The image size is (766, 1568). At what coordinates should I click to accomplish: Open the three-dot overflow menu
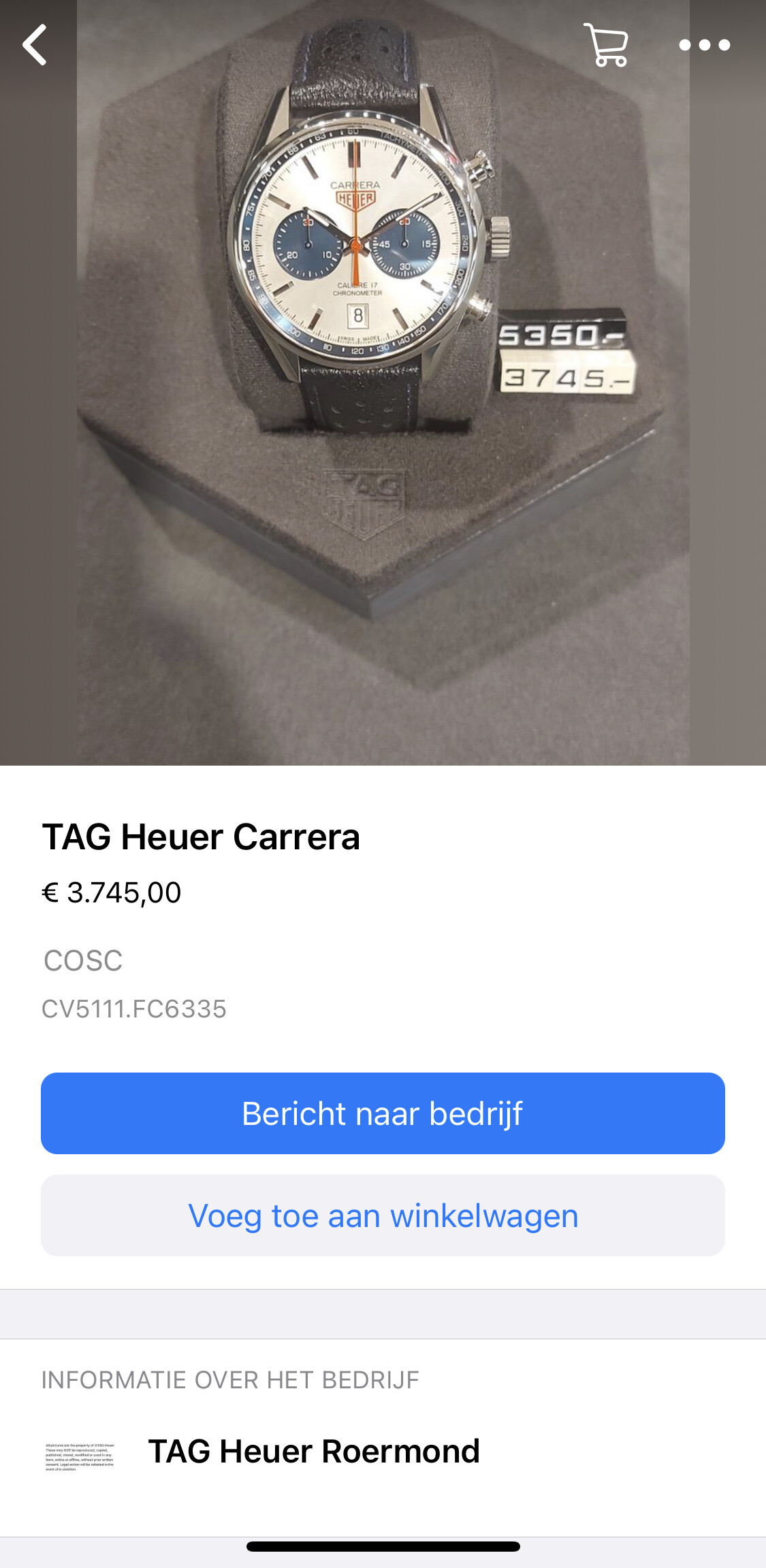[704, 45]
